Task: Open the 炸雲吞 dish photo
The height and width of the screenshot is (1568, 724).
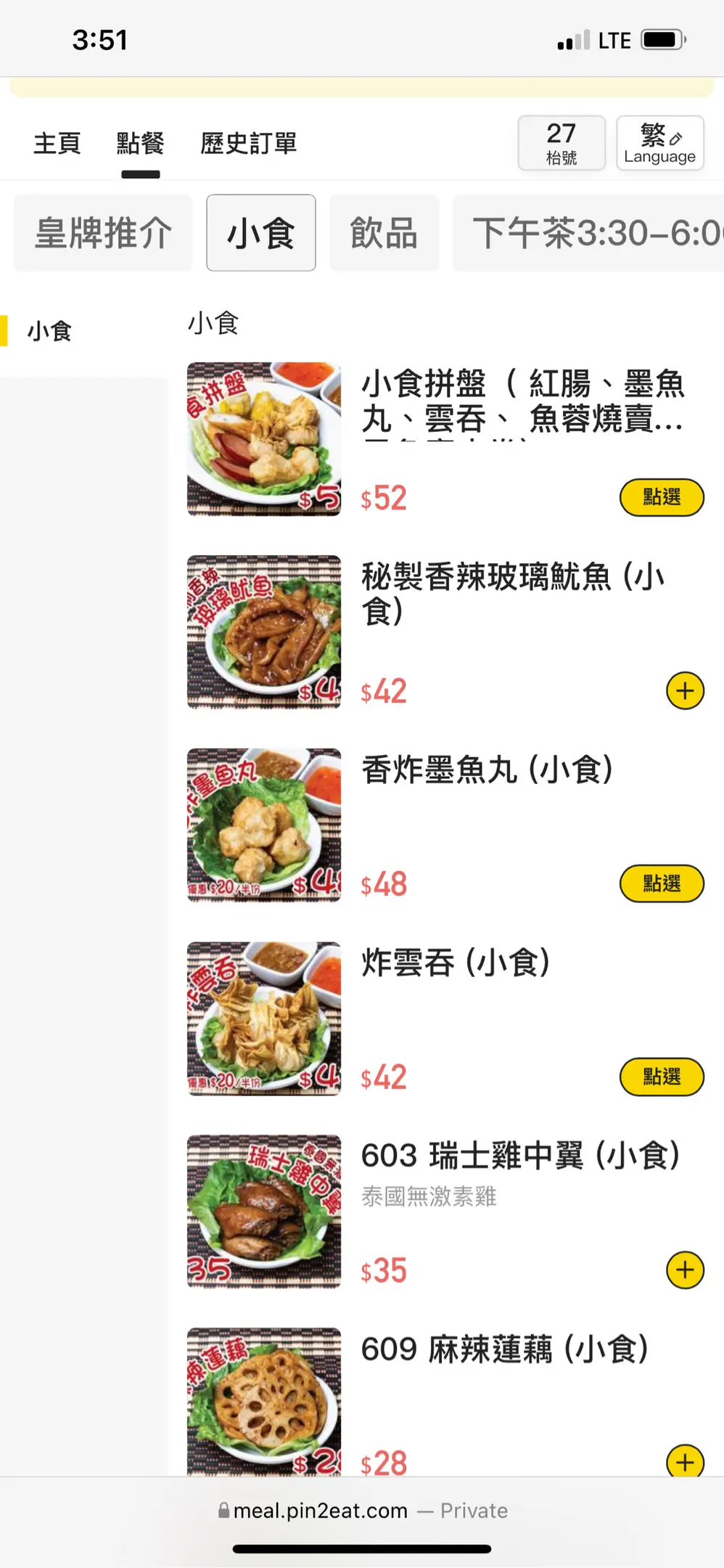Action: click(264, 1018)
